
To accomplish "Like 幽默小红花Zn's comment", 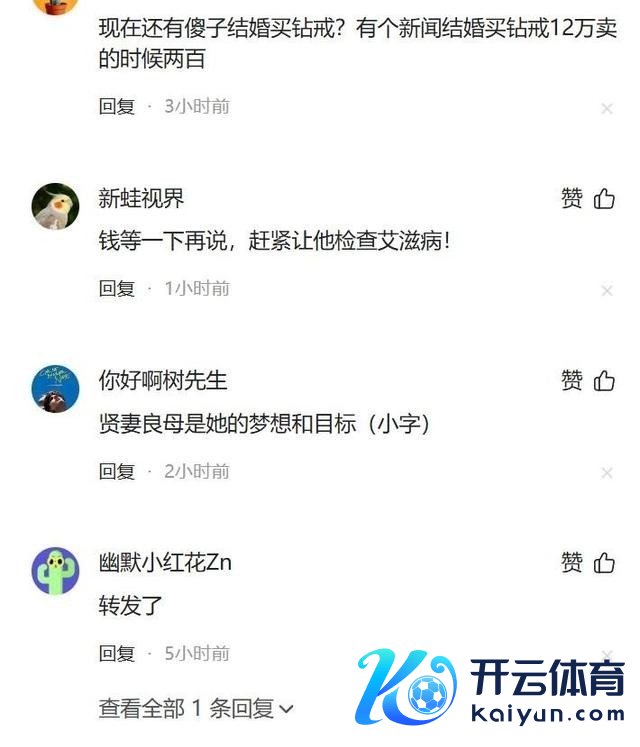I will (588, 563).
